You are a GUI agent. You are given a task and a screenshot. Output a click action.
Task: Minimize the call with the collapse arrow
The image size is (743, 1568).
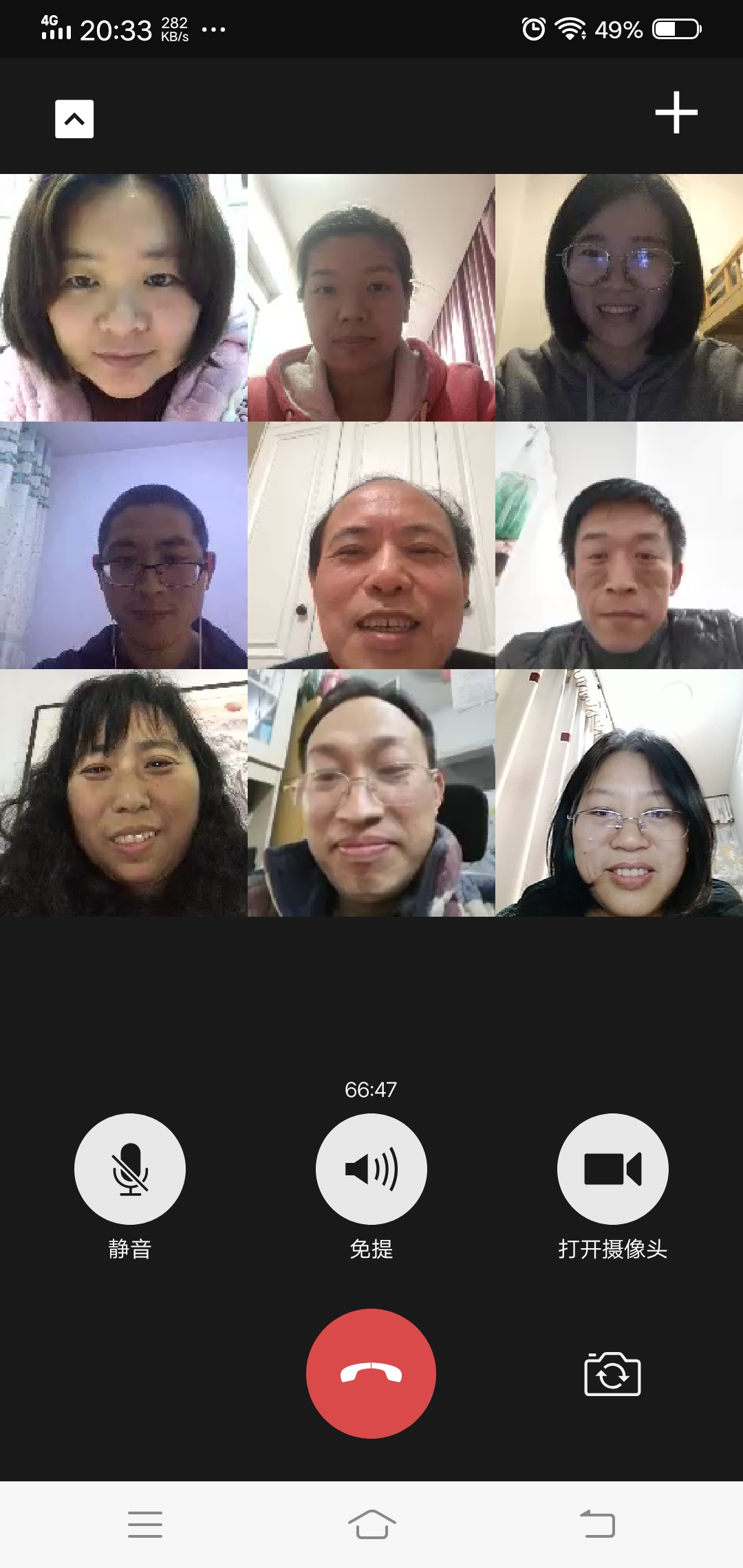click(74, 119)
